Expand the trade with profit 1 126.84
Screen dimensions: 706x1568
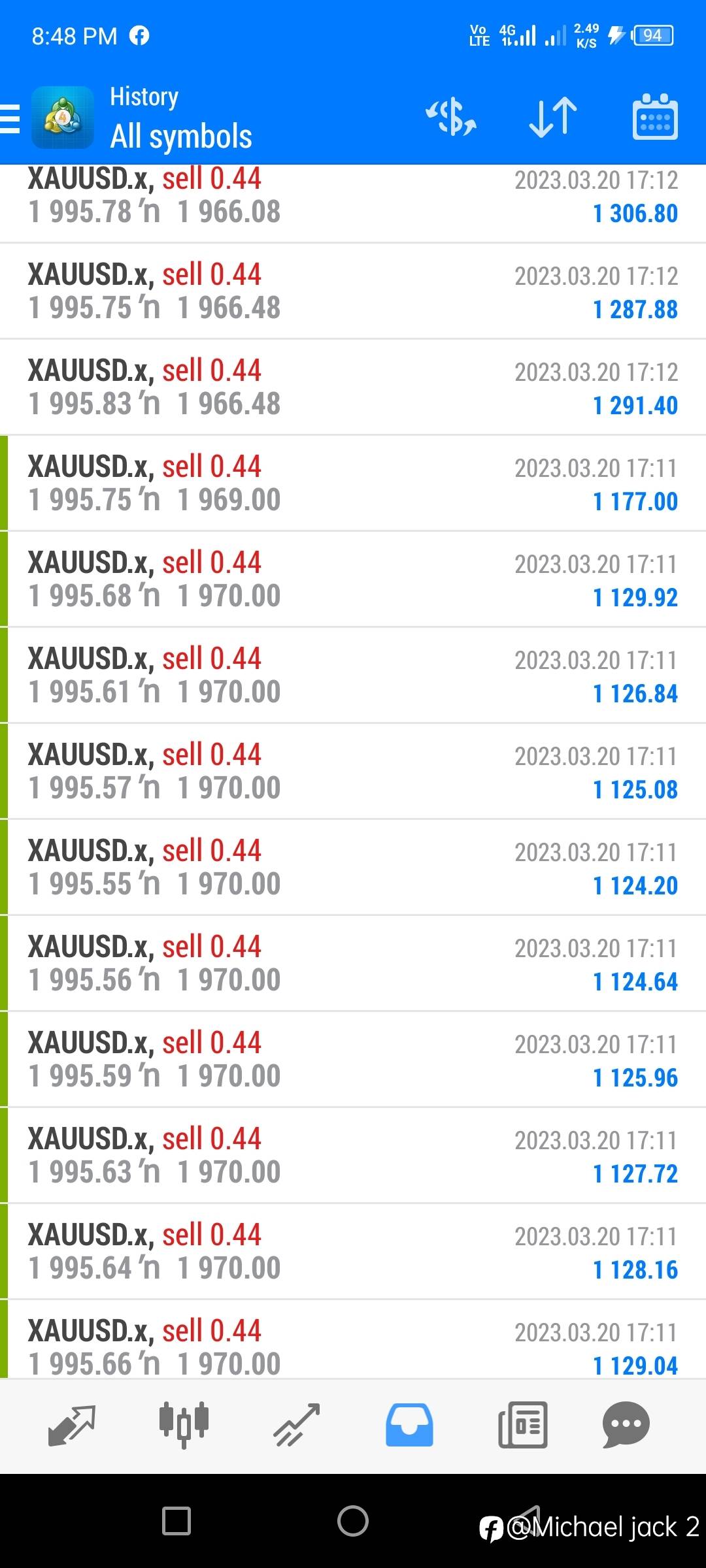(x=353, y=676)
